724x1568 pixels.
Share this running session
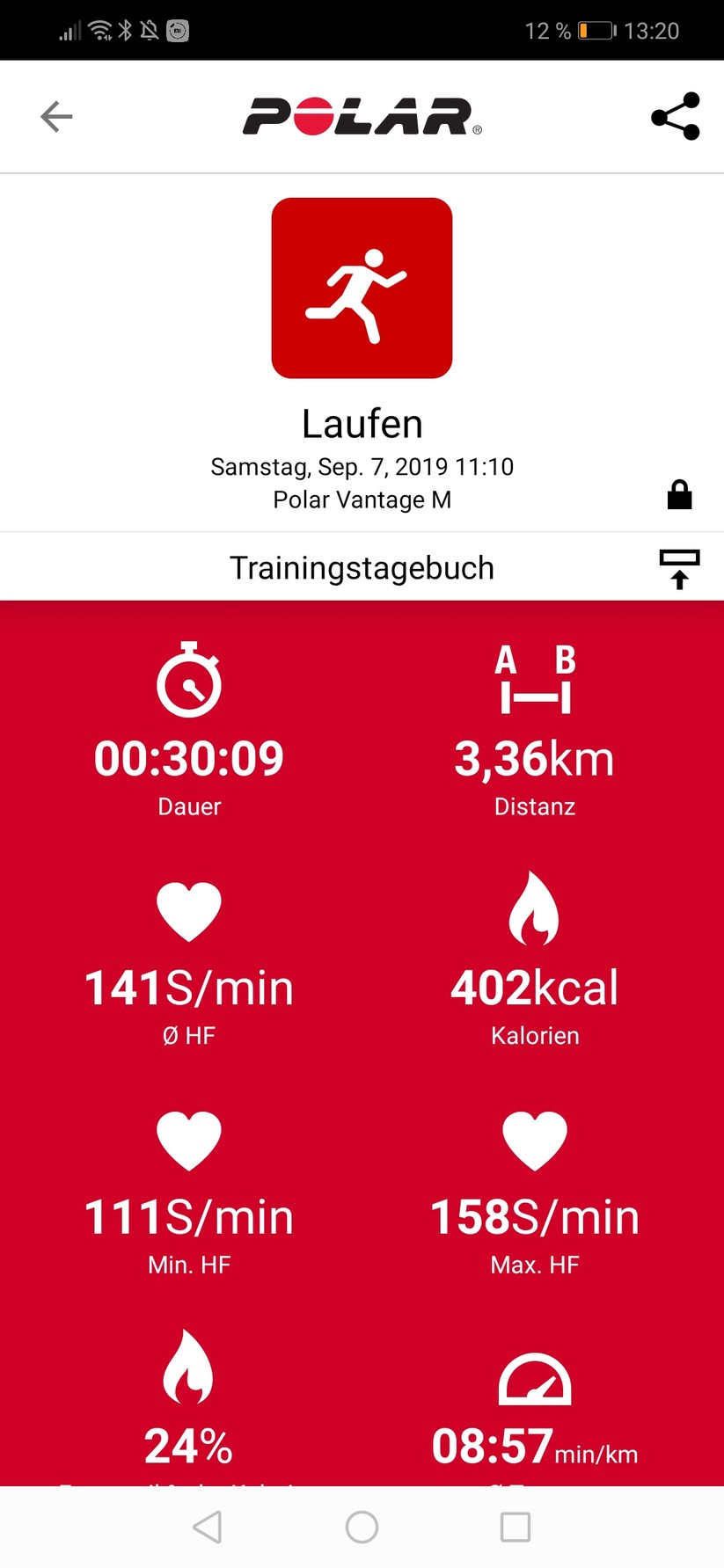tap(675, 116)
